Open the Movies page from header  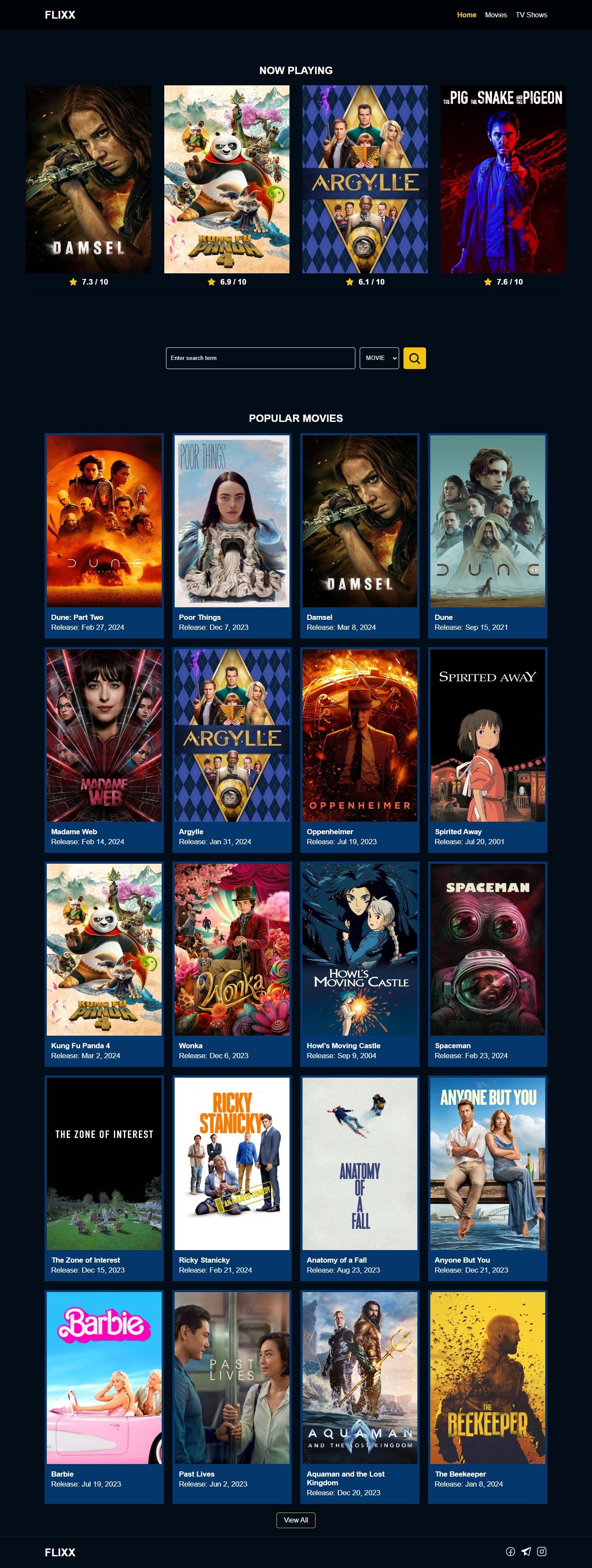point(495,15)
